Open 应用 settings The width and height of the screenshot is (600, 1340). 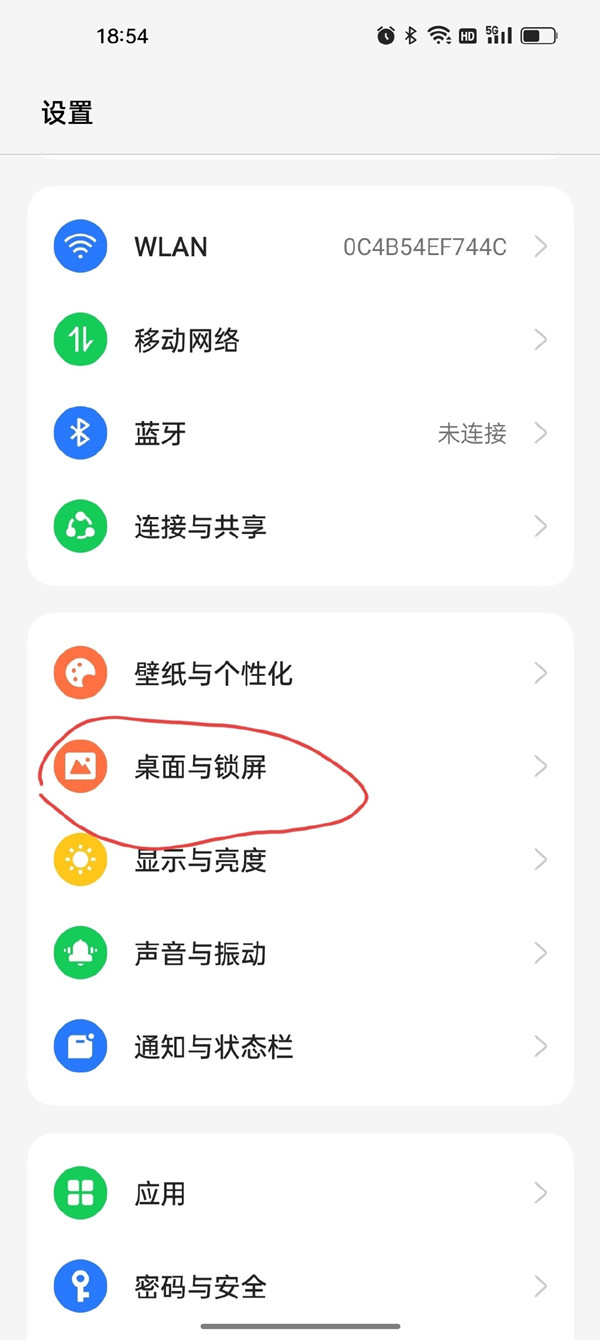(x=300, y=1193)
